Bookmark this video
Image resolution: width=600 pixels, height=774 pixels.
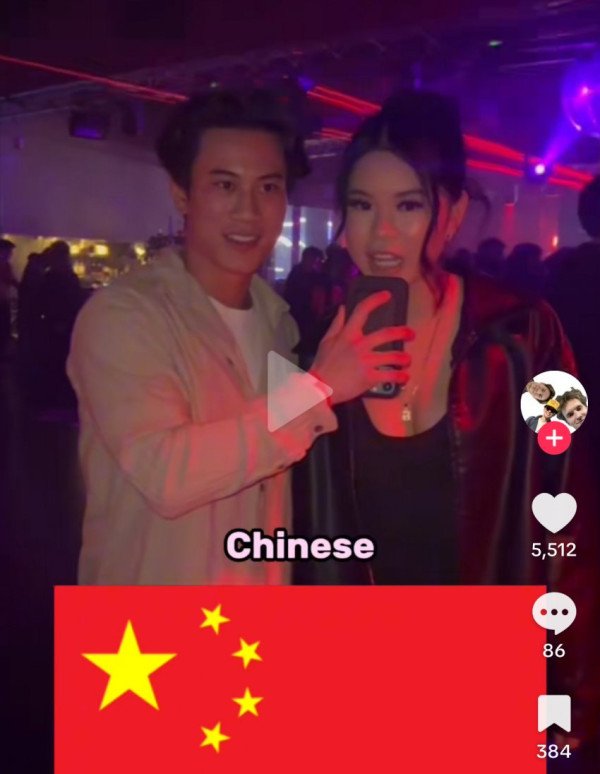click(x=553, y=714)
